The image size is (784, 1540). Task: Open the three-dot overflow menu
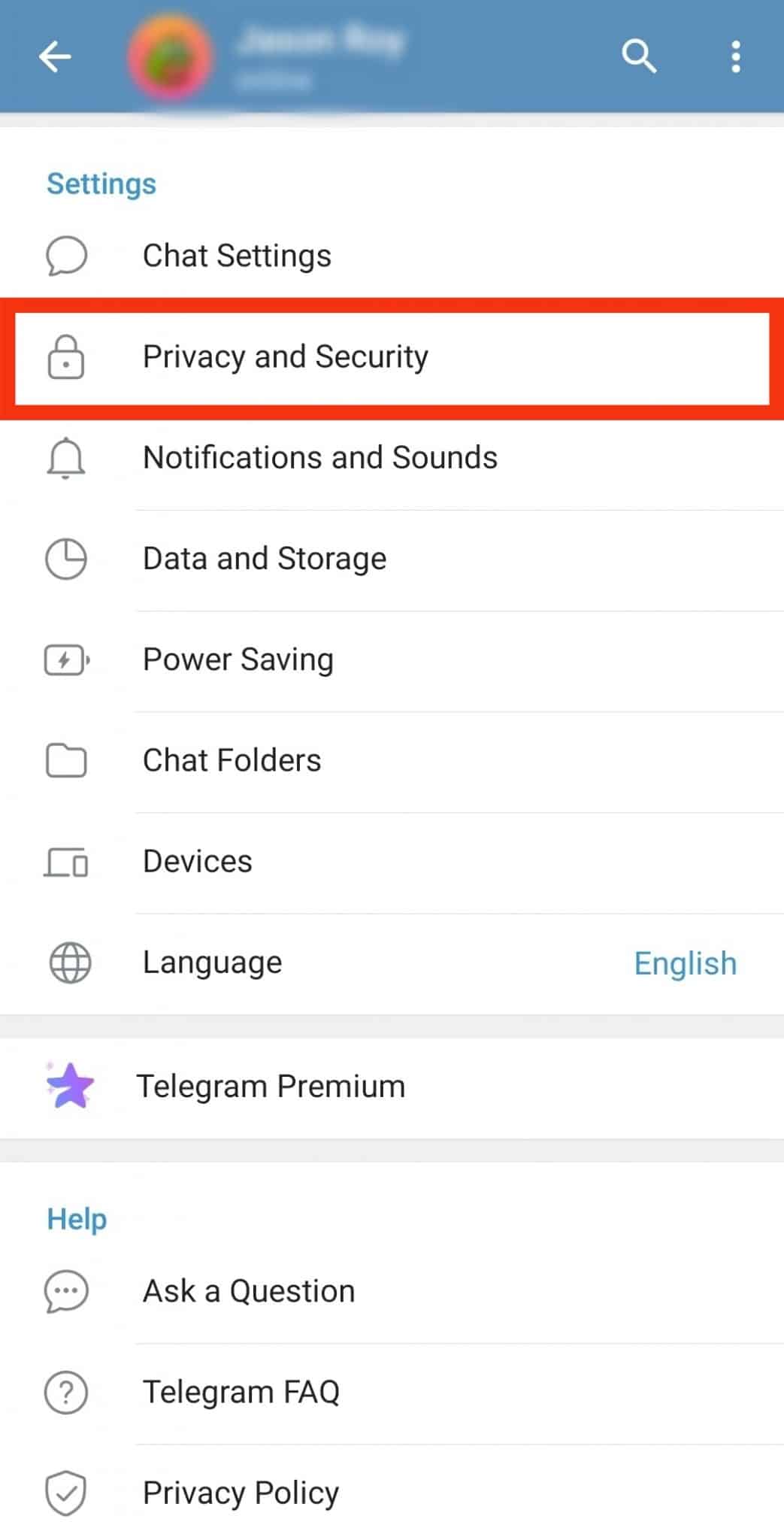[735, 56]
